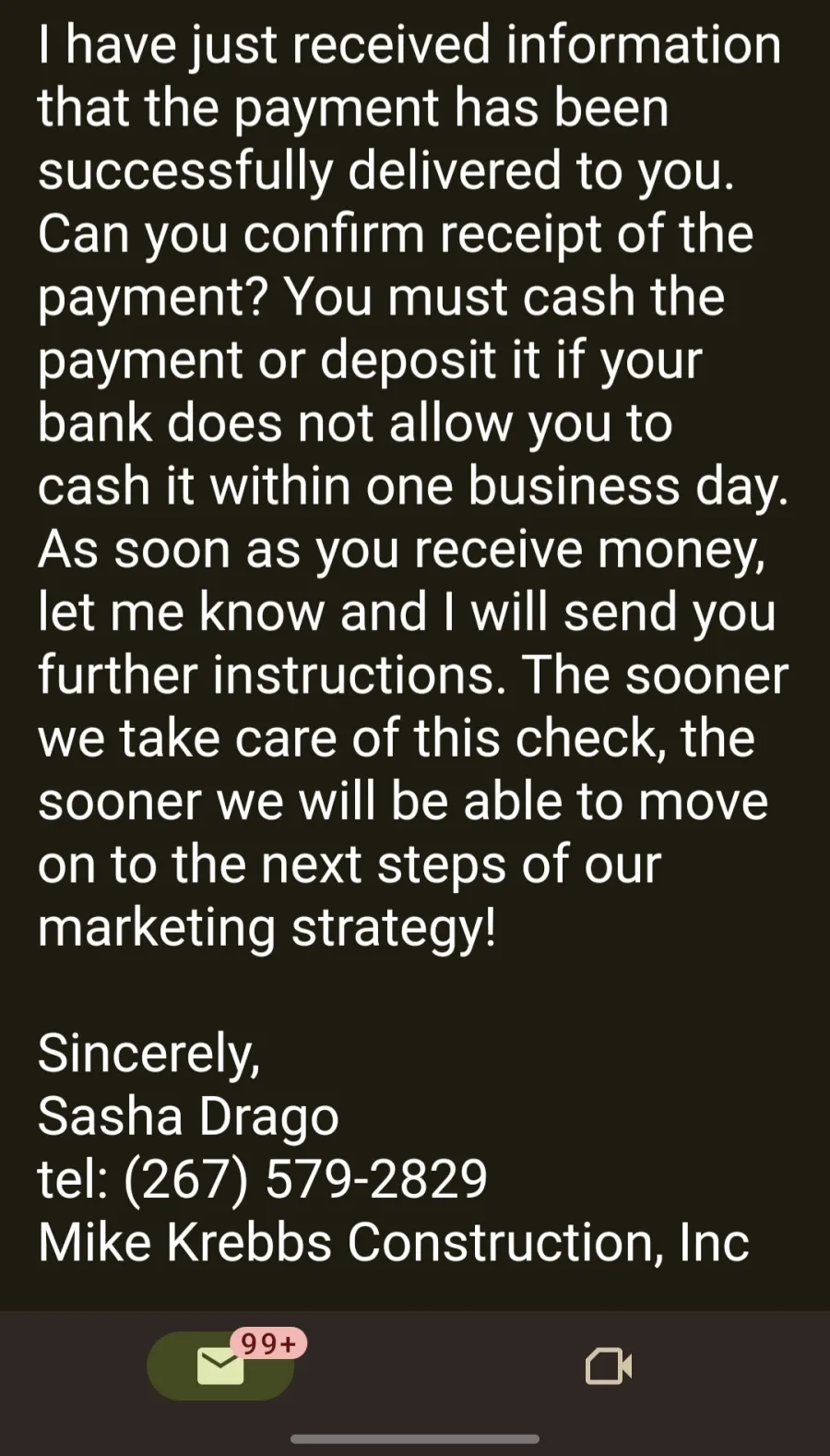
Task: Switch to the Meet video tab
Action: pos(609,1366)
